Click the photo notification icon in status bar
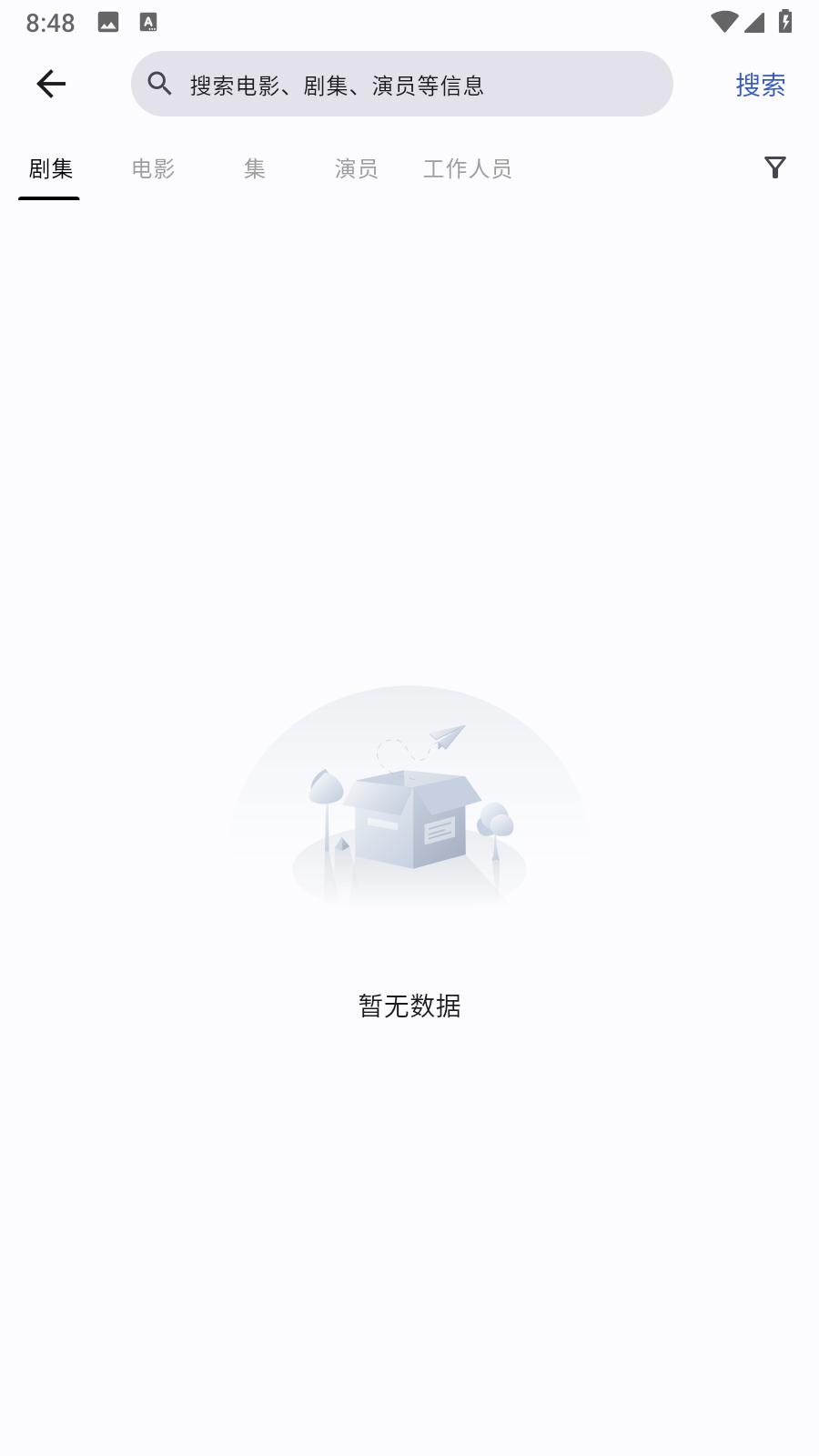Image resolution: width=819 pixels, height=1456 pixels. click(x=109, y=23)
